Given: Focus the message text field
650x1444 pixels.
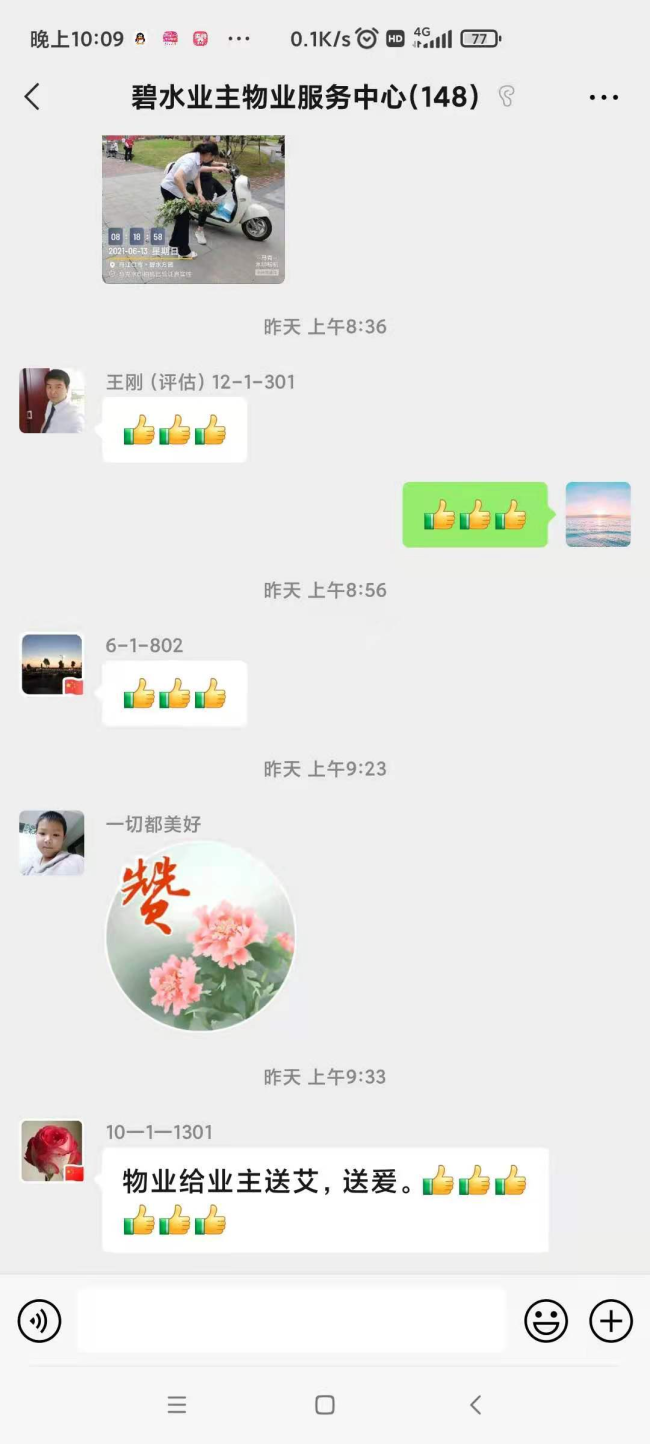Looking at the screenshot, I should pyautogui.click(x=291, y=1321).
